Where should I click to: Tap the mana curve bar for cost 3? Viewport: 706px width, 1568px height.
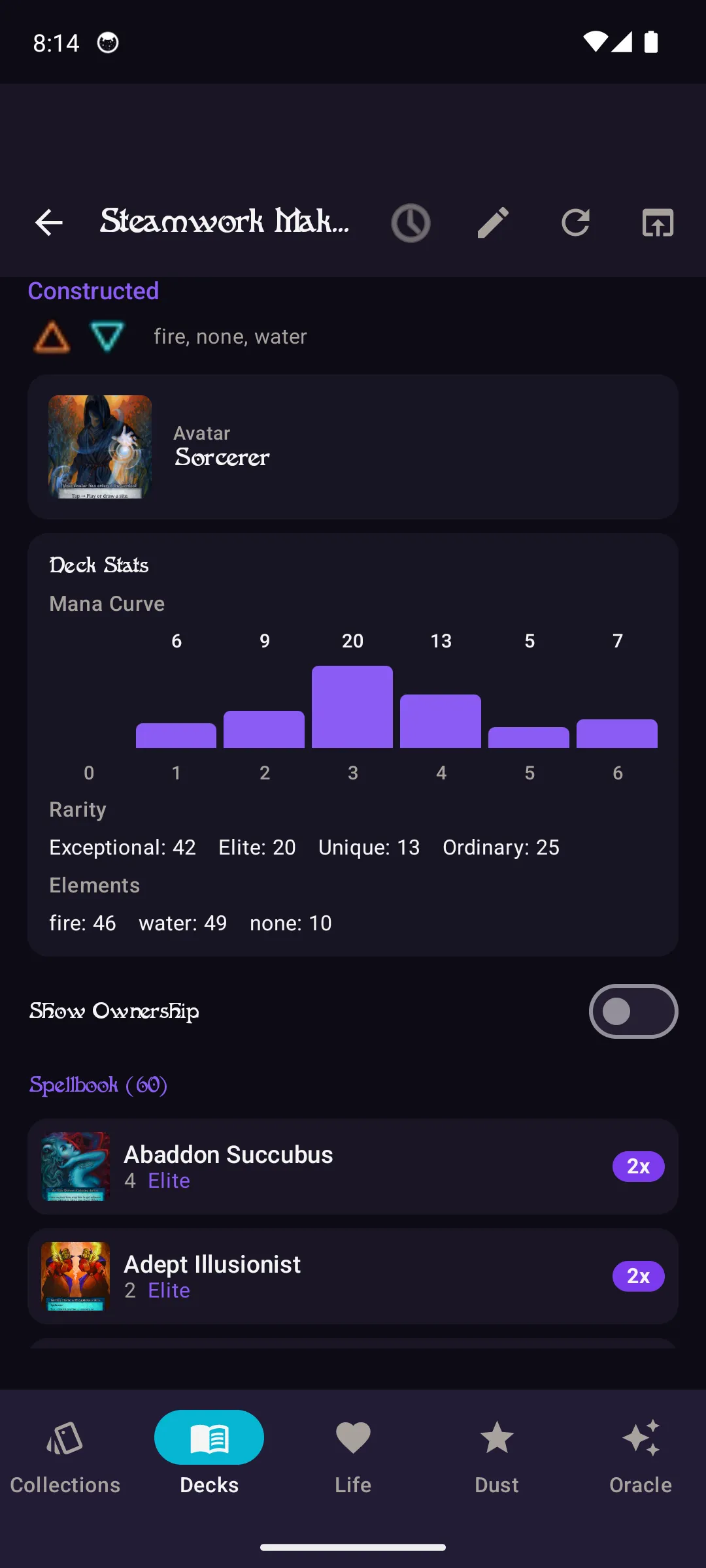[x=352, y=706]
